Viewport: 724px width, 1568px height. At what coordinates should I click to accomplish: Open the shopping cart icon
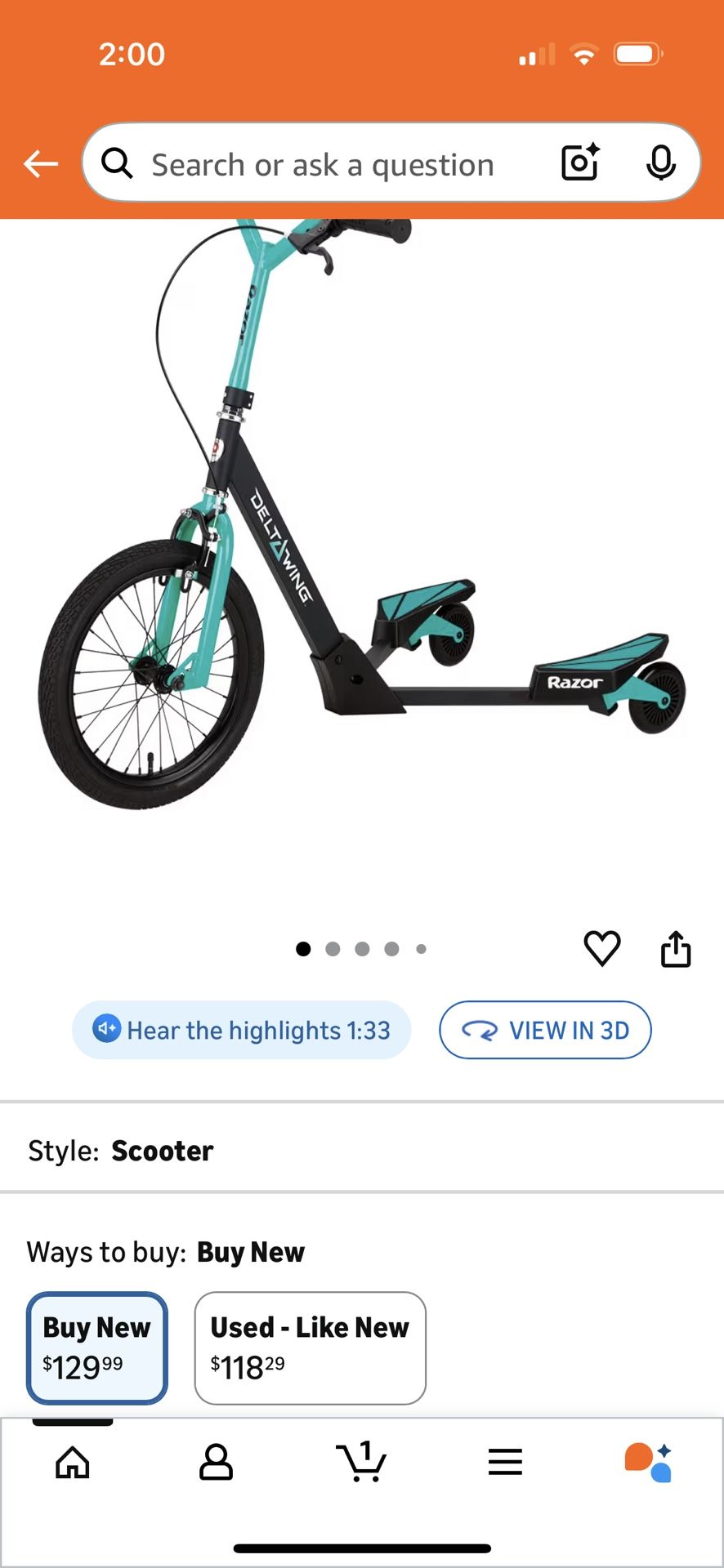[x=362, y=1463]
